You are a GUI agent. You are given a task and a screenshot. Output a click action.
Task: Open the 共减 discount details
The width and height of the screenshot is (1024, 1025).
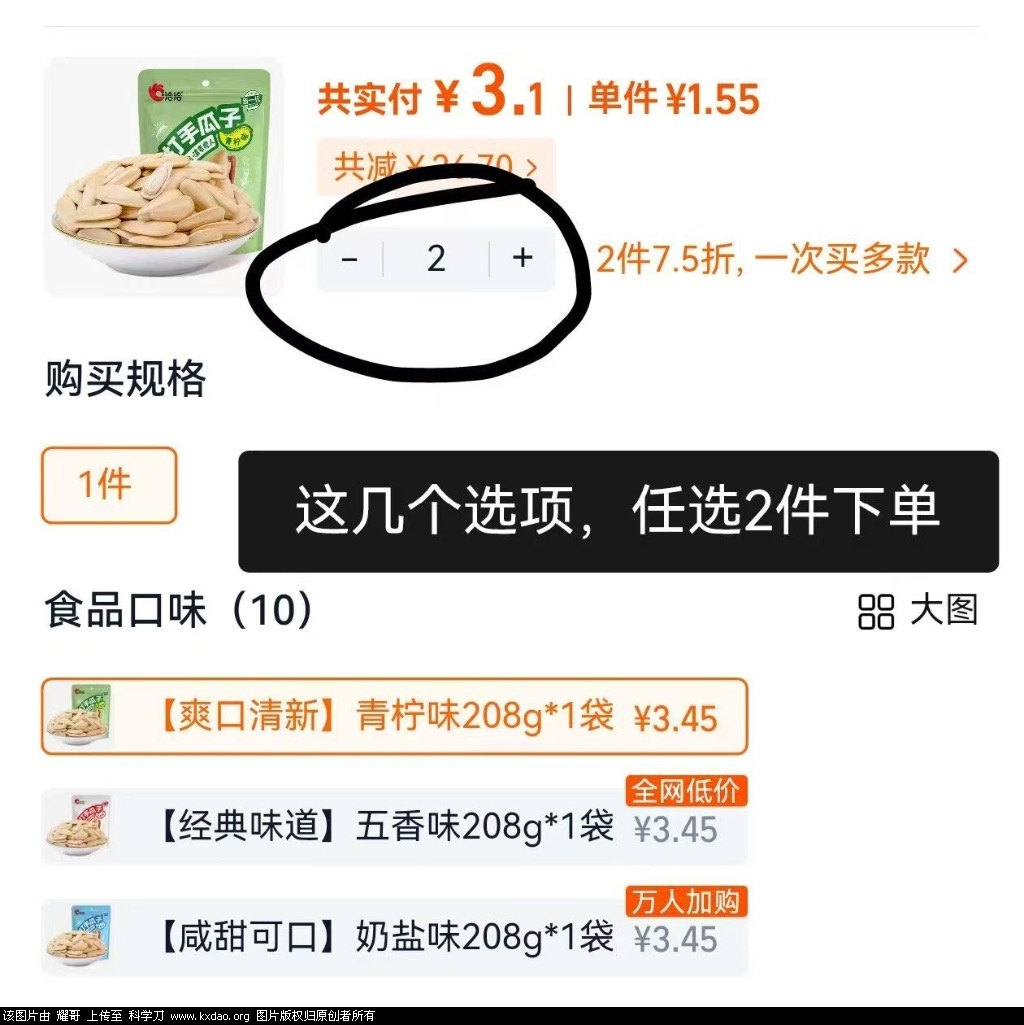(435, 167)
